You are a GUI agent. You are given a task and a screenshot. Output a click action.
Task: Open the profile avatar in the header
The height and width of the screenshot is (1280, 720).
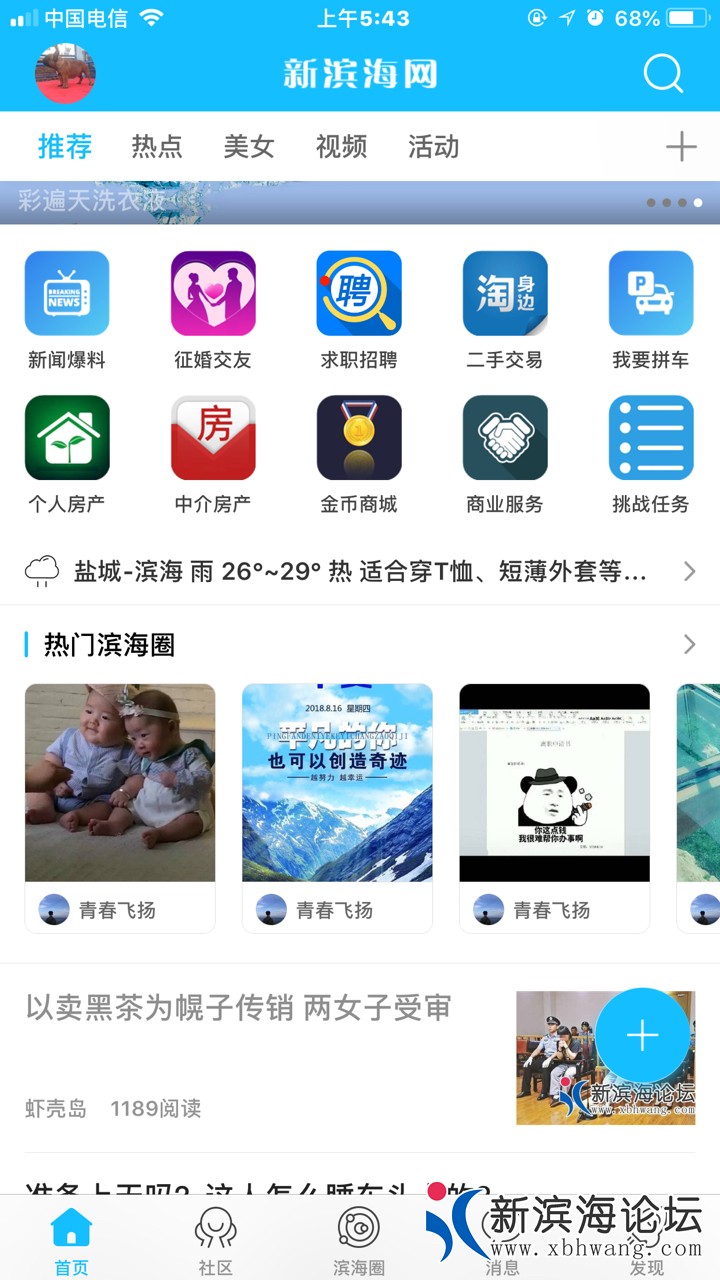(65, 73)
